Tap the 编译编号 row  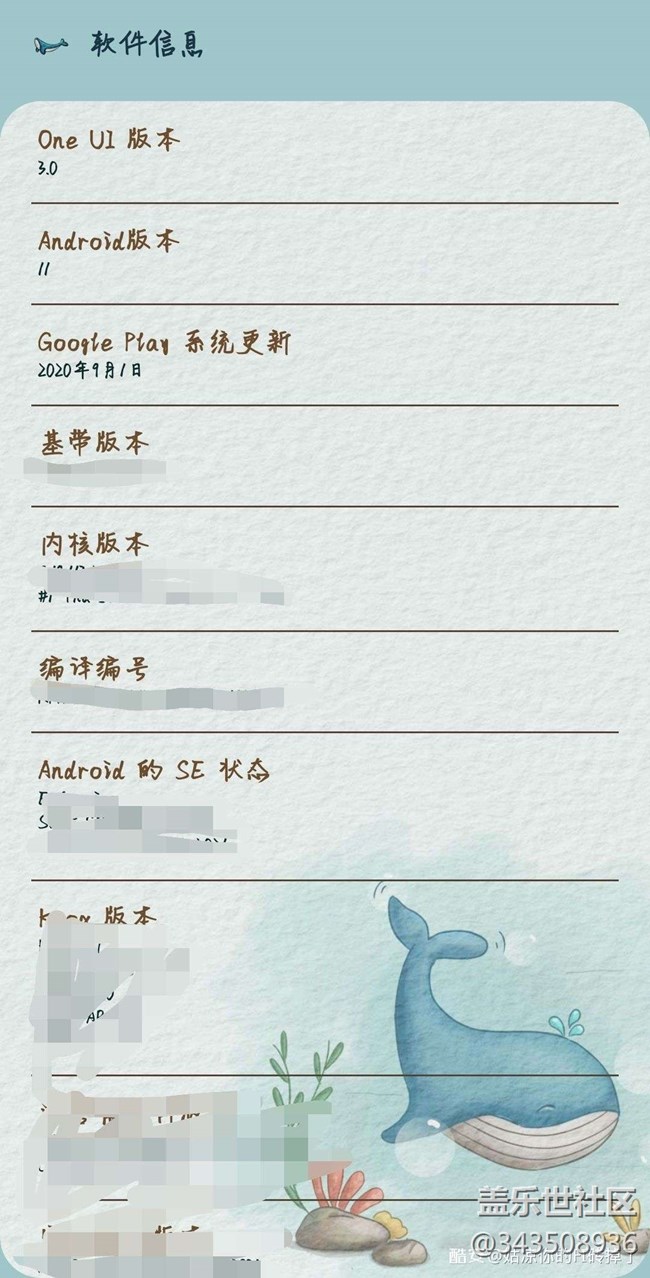point(324,681)
